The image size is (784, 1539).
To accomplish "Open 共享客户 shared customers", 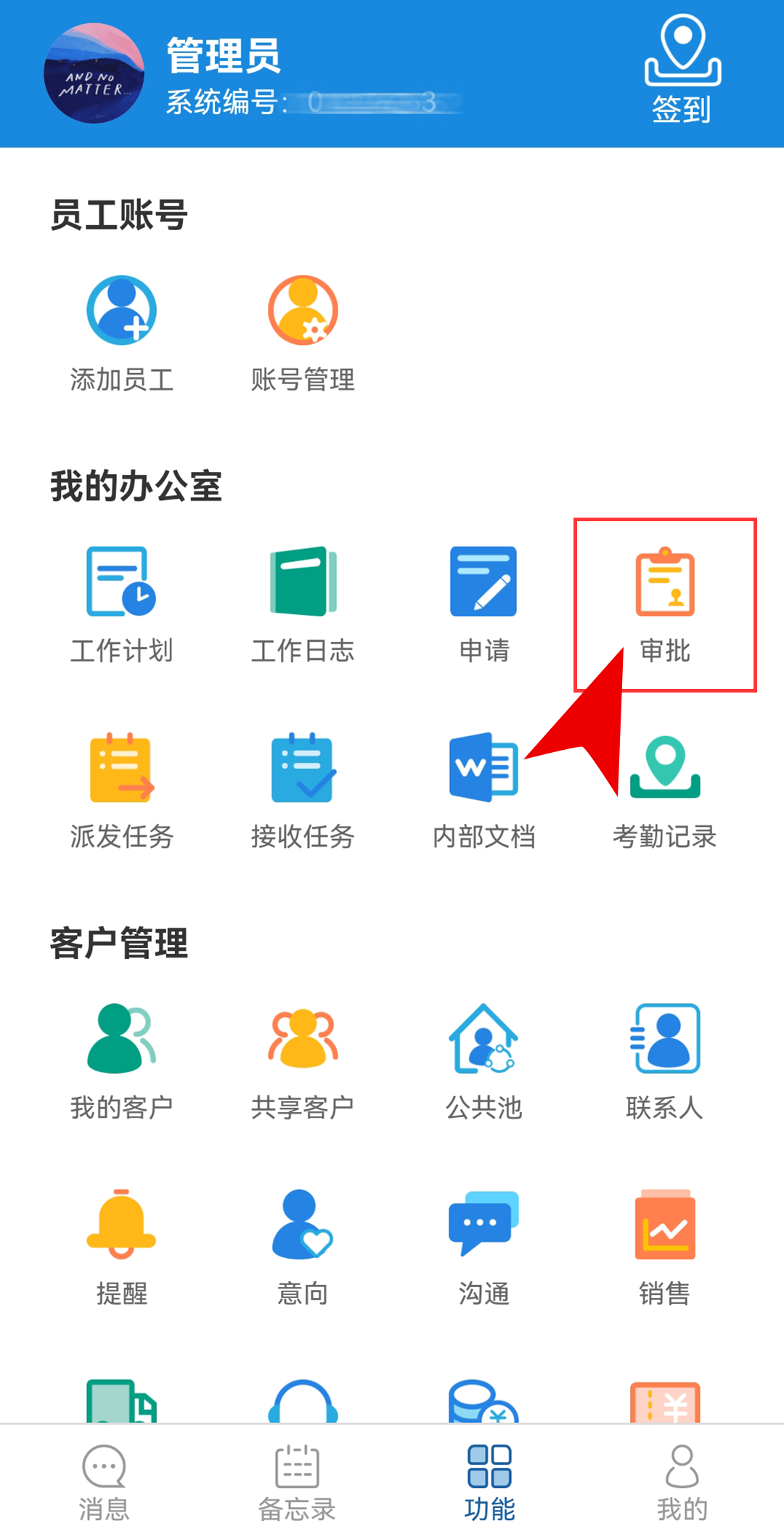I will click(303, 1061).
